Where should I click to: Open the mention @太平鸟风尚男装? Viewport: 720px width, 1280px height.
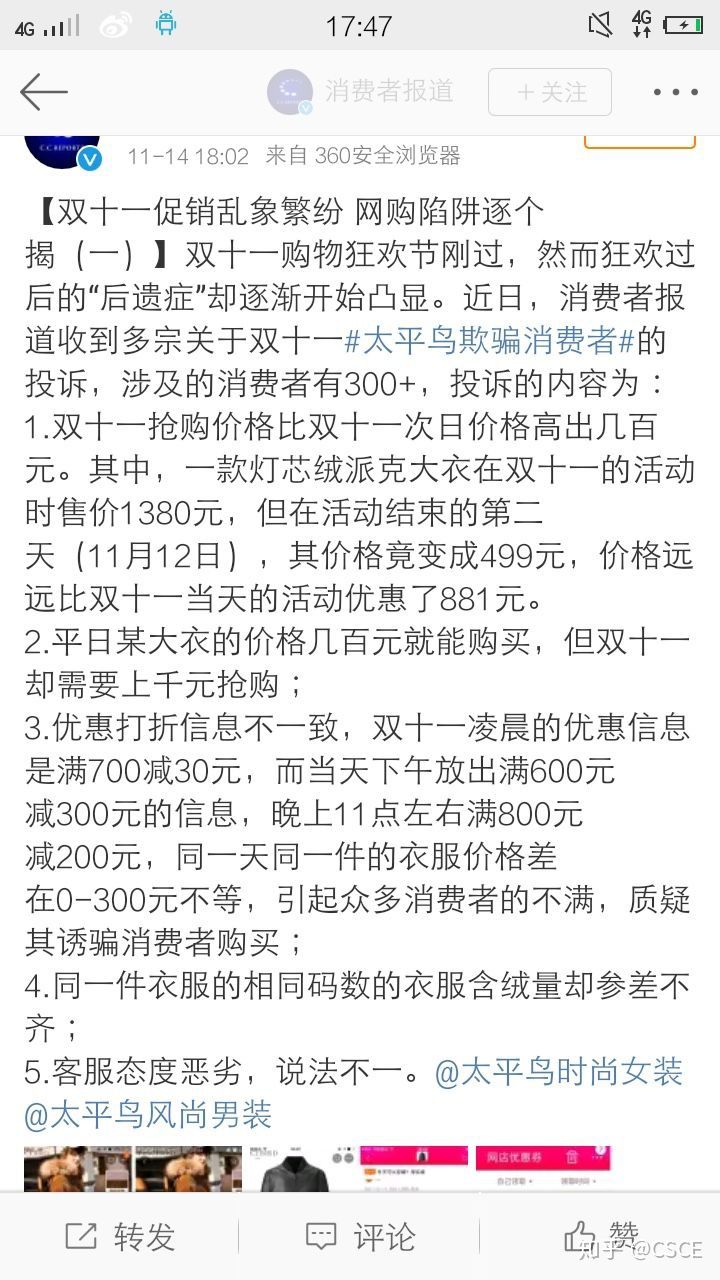pos(148,1113)
